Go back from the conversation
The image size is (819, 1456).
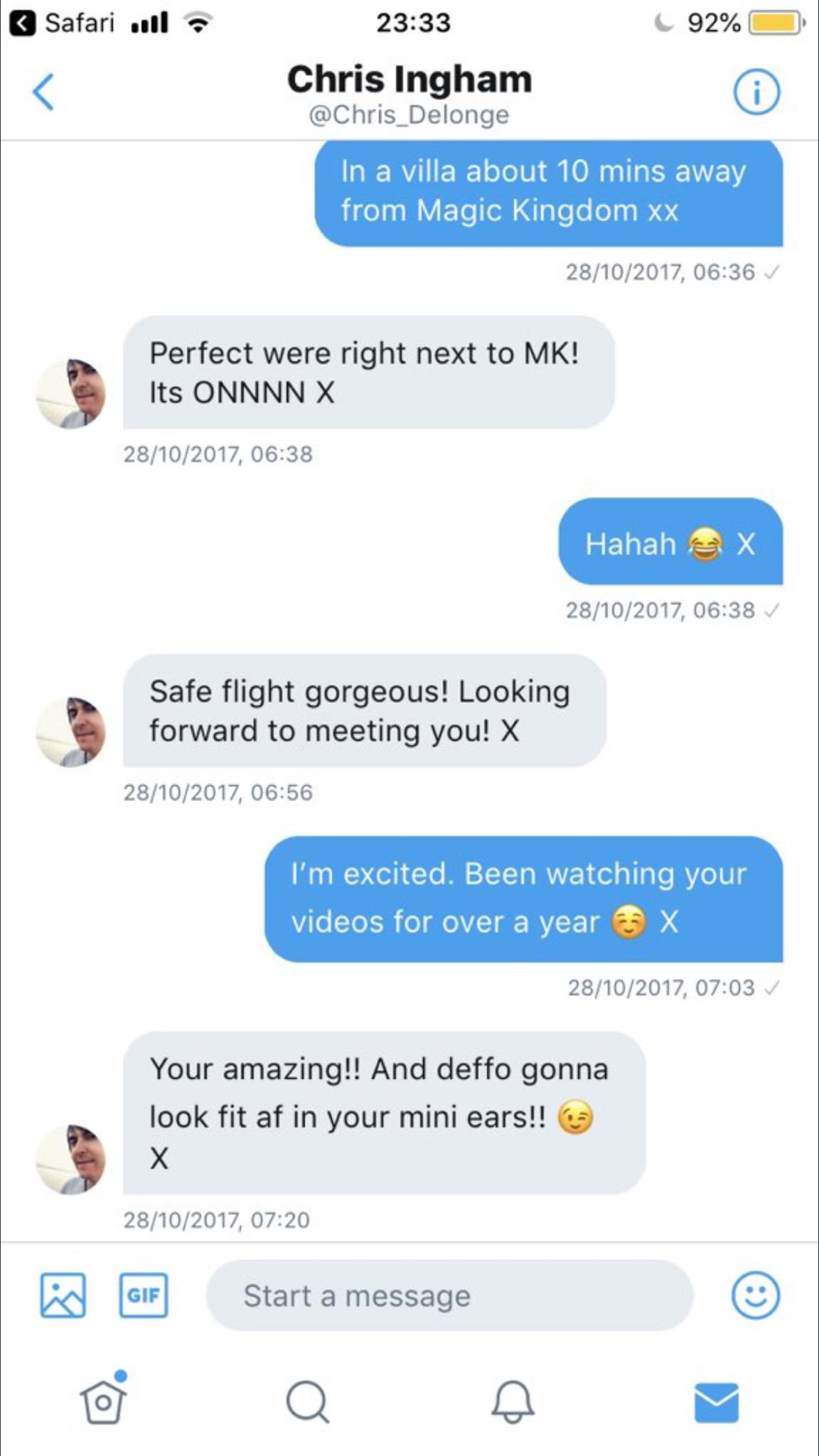tap(43, 92)
